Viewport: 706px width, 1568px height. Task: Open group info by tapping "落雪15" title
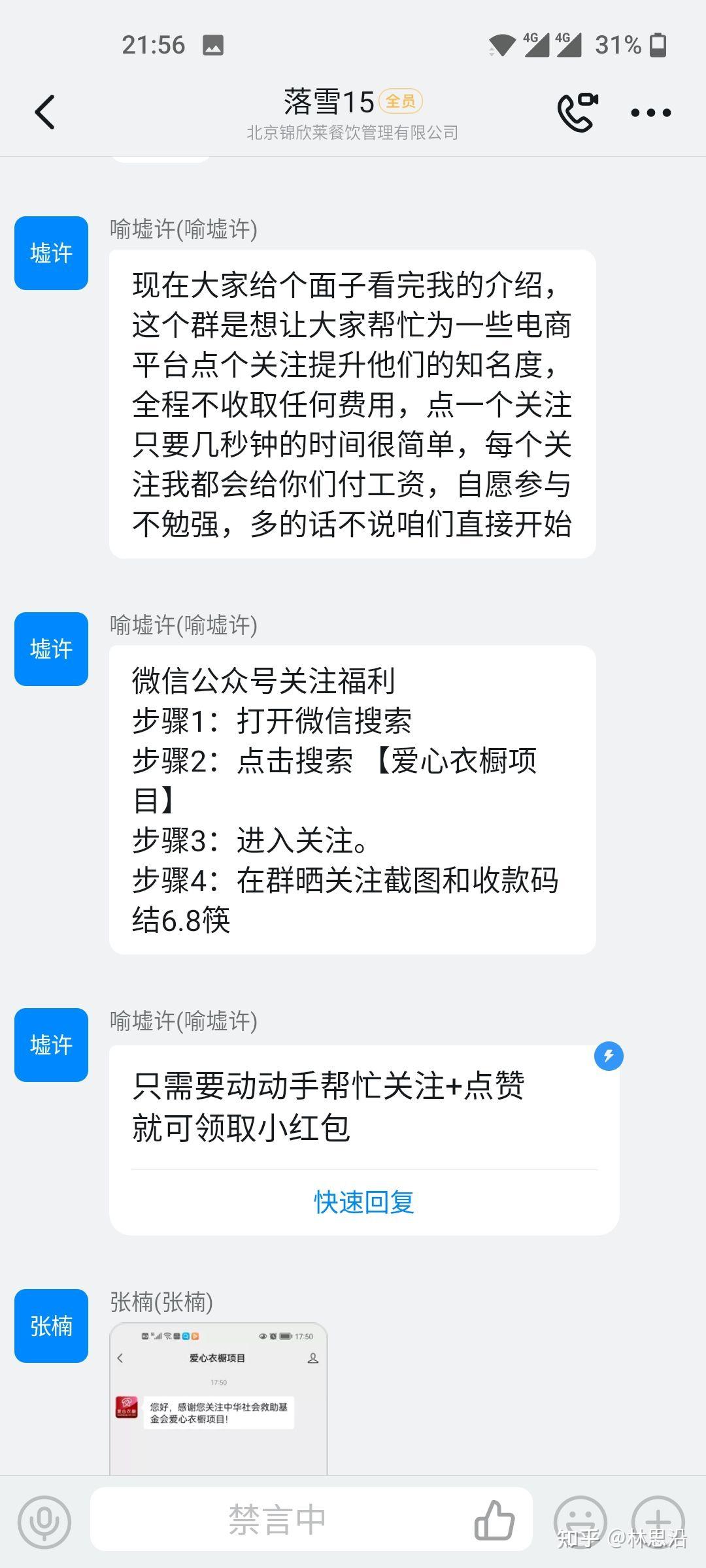pos(327,101)
